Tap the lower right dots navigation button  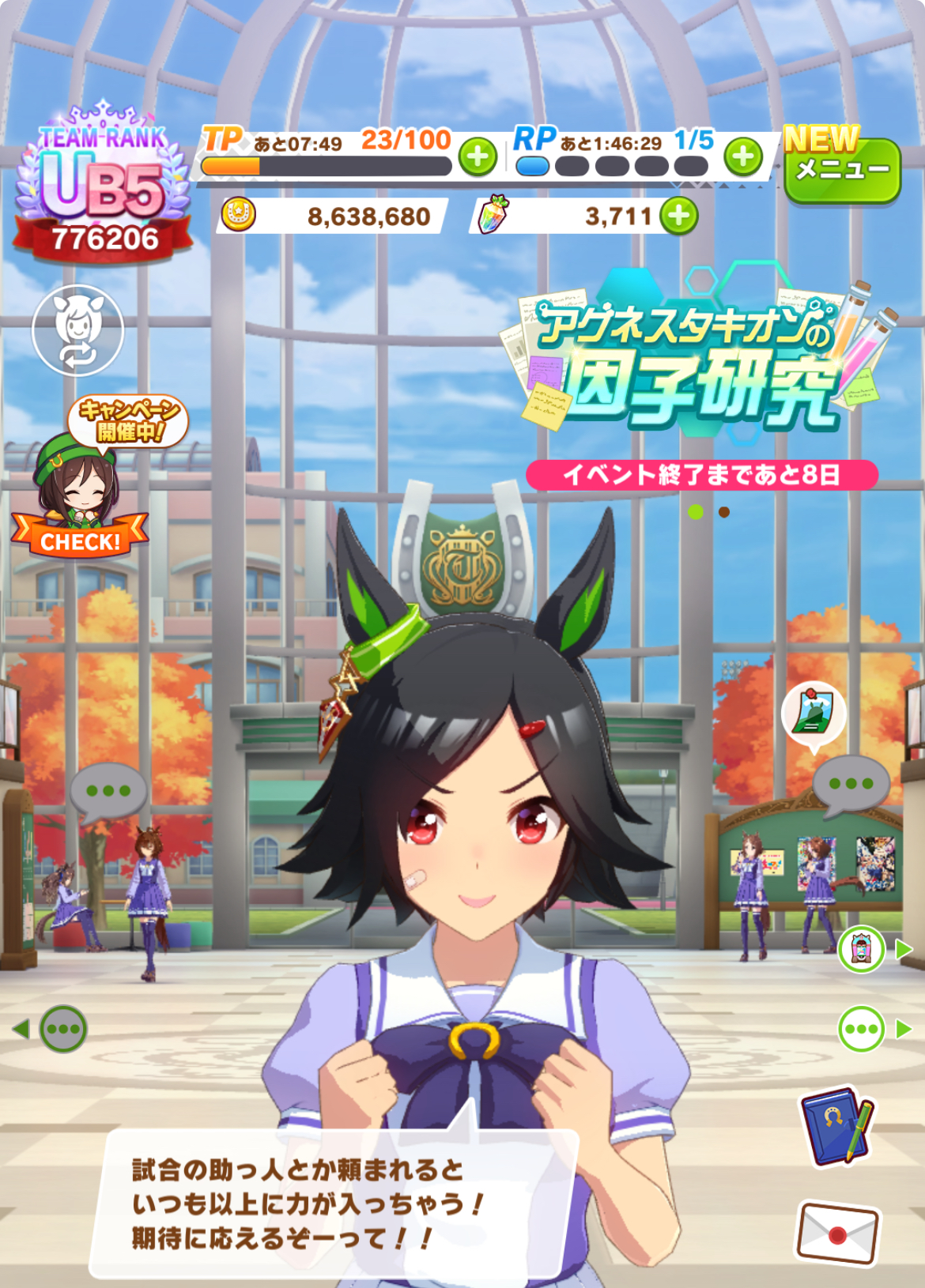(x=861, y=1029)
